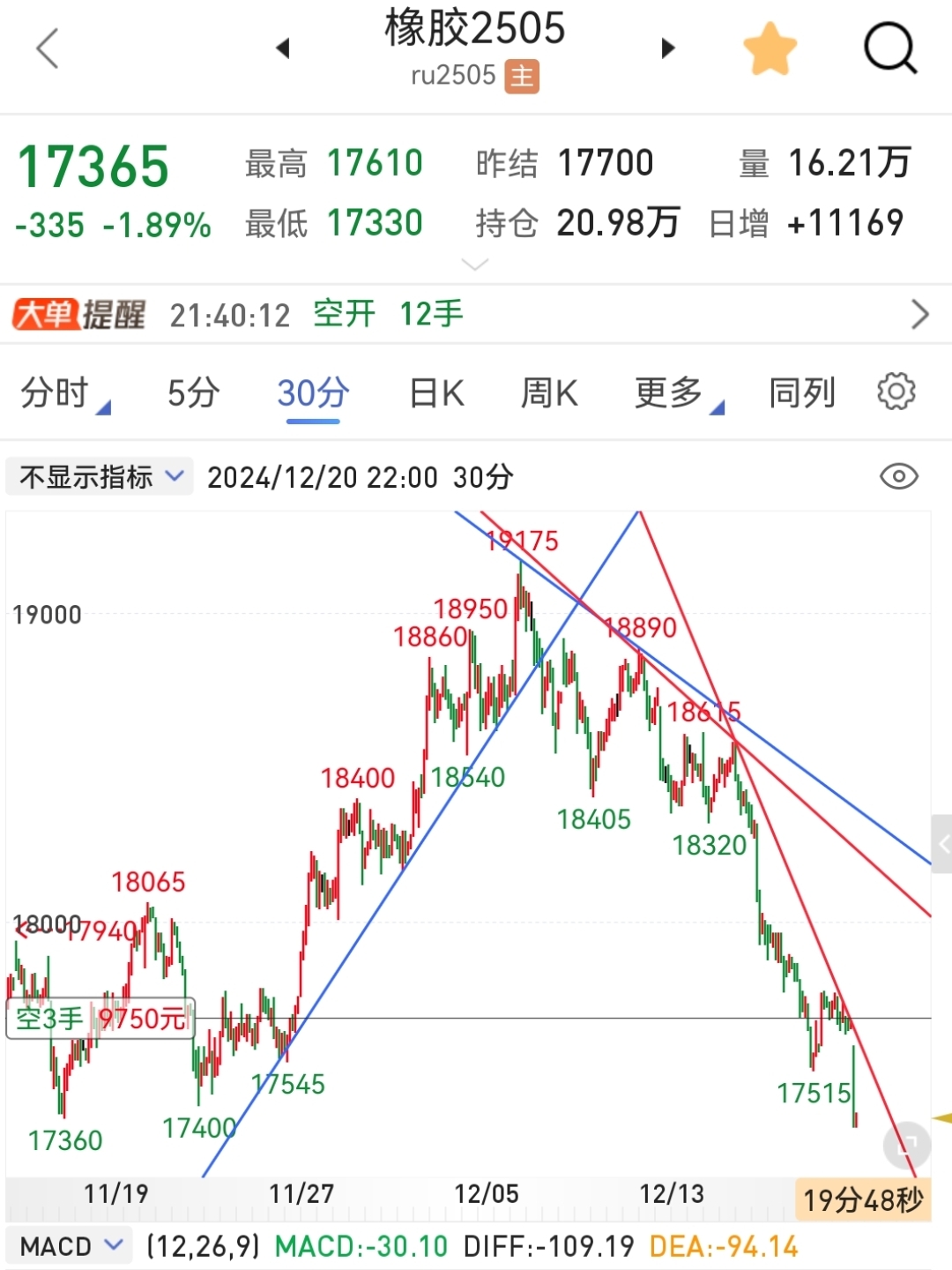Click the left arrow beside 橡胶2505 title
The width and height of the screenshot is (952, 1270).
pyautogui.click(x=283, y=49)
